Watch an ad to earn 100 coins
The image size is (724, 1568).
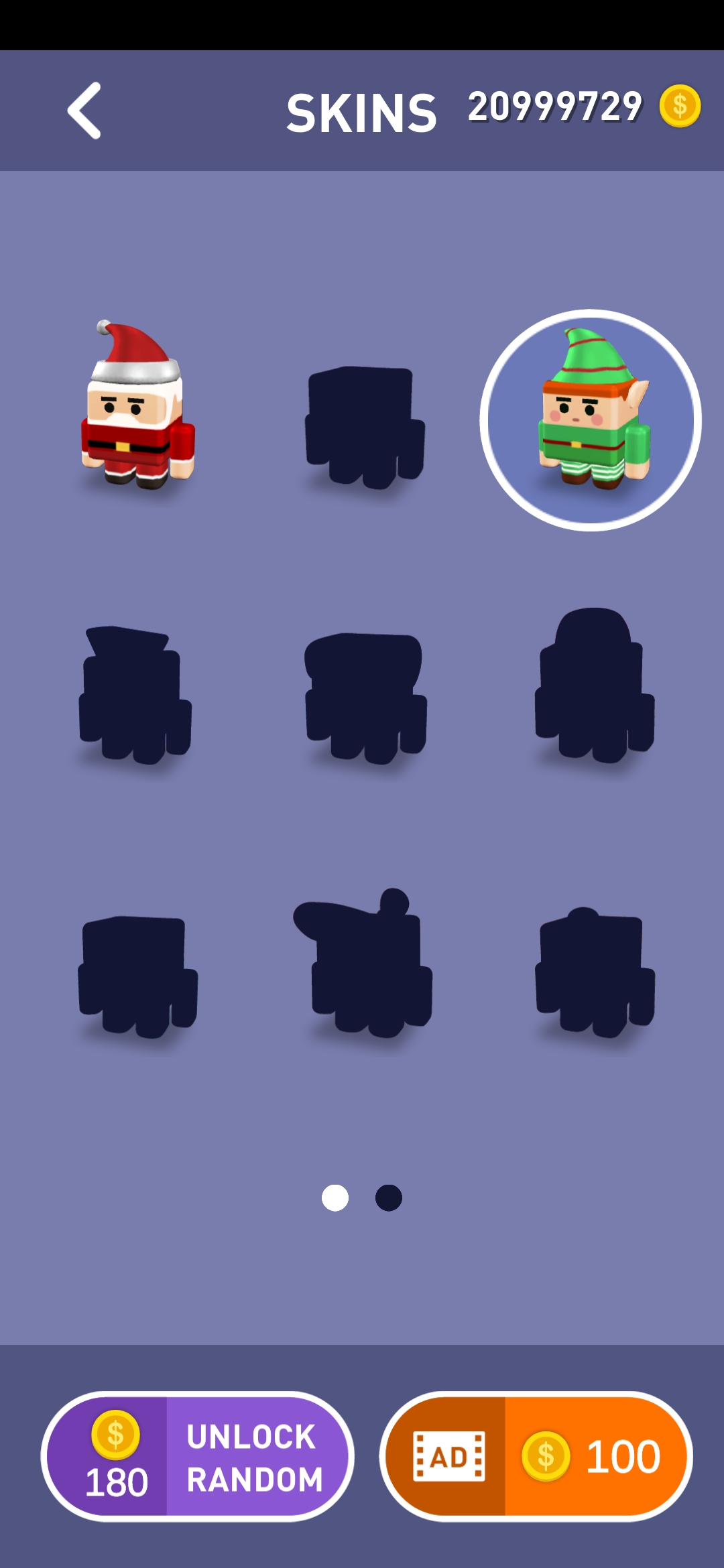coord(536,1456)
